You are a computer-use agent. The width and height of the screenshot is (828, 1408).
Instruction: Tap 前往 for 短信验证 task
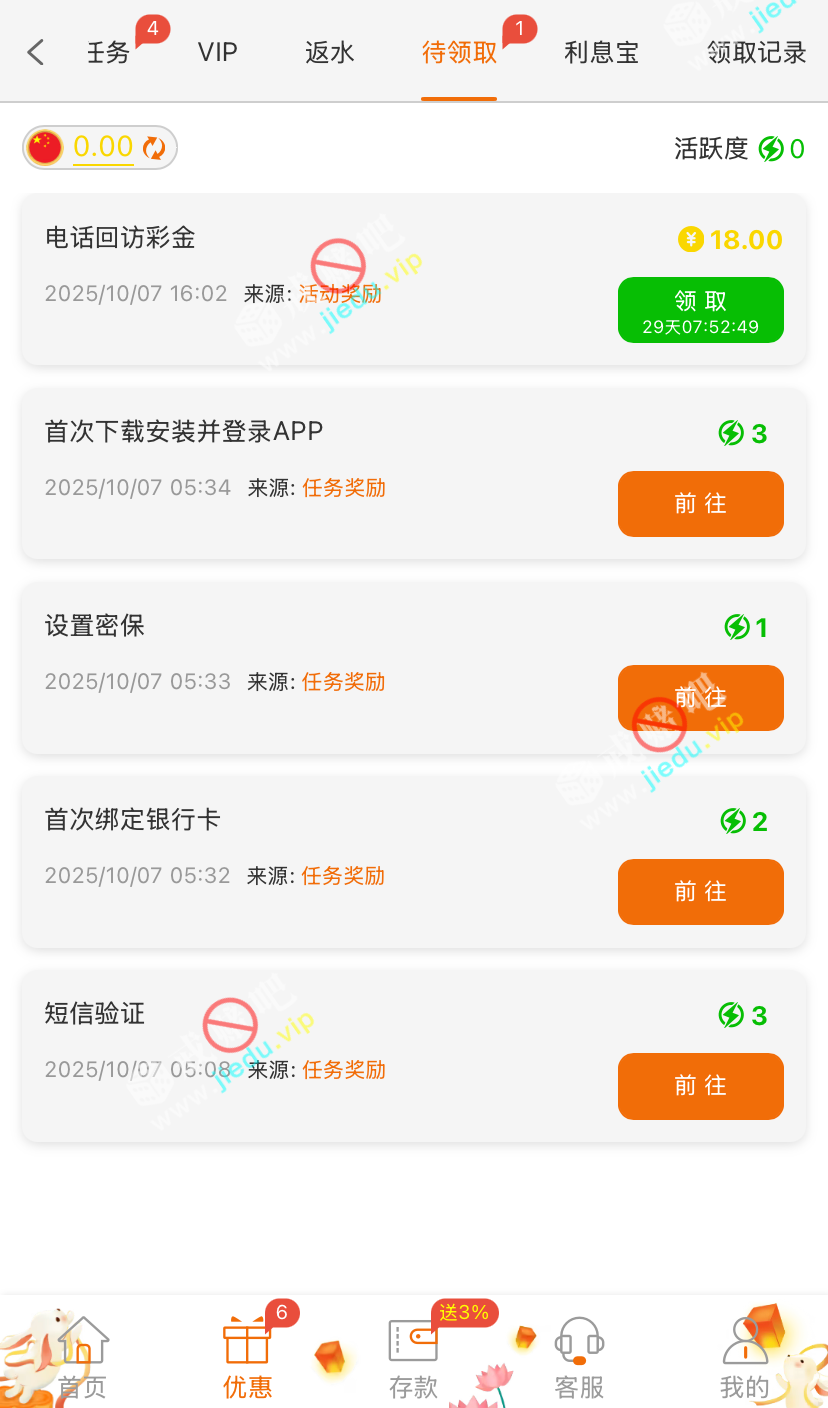point(700,1086)
